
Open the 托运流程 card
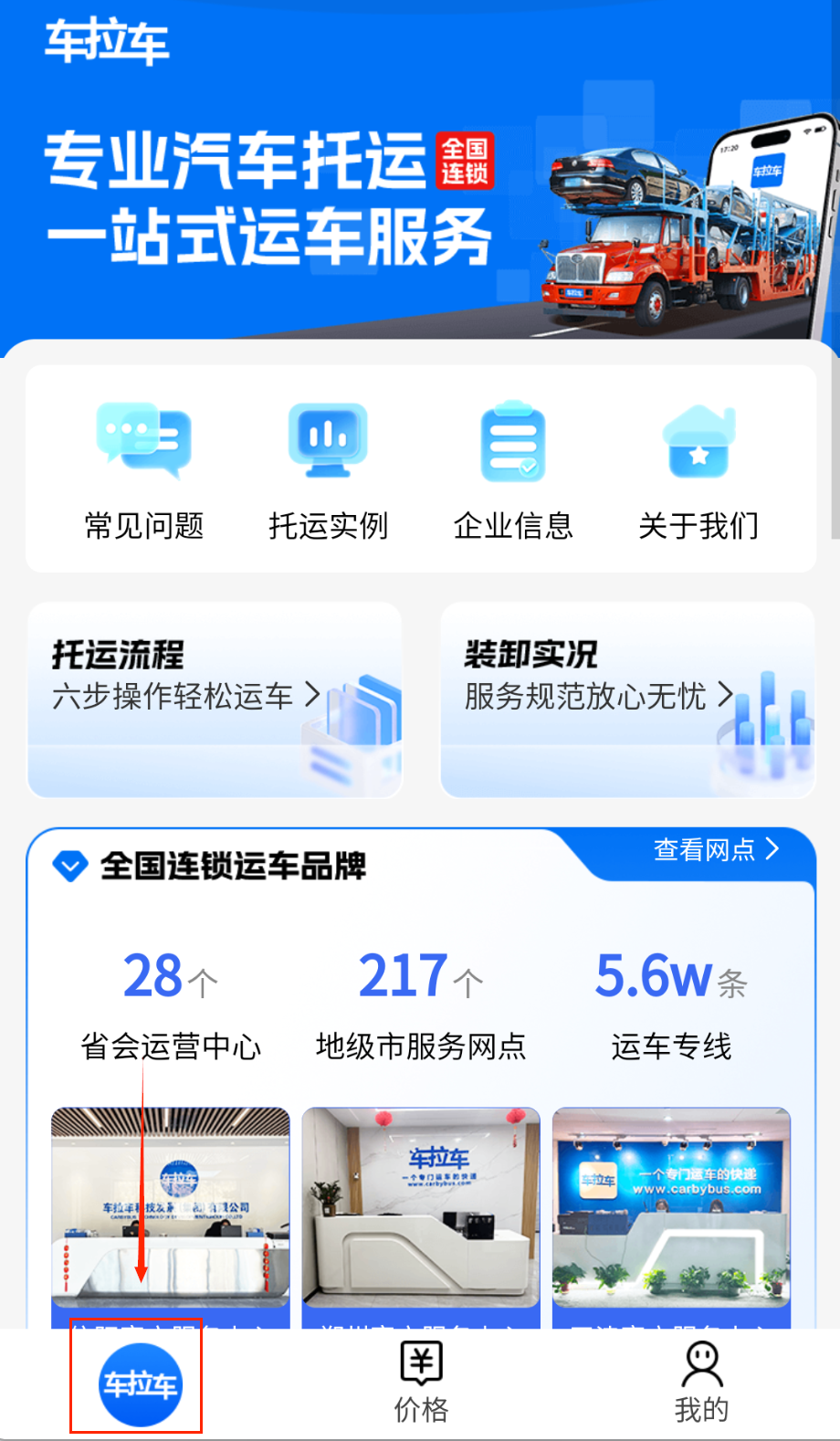(x=215, y=699)
